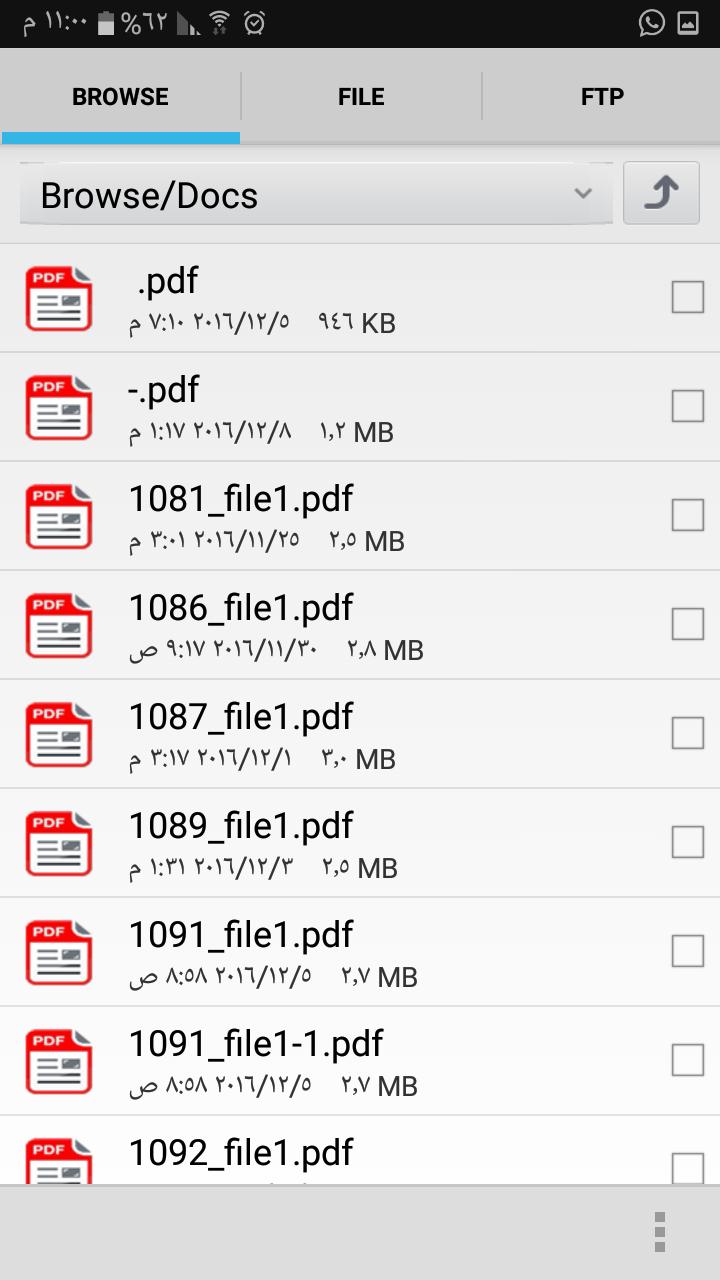This screenshot has height=1280, width=720.
Task: Go up one folder level
Action: pos(661,193)
